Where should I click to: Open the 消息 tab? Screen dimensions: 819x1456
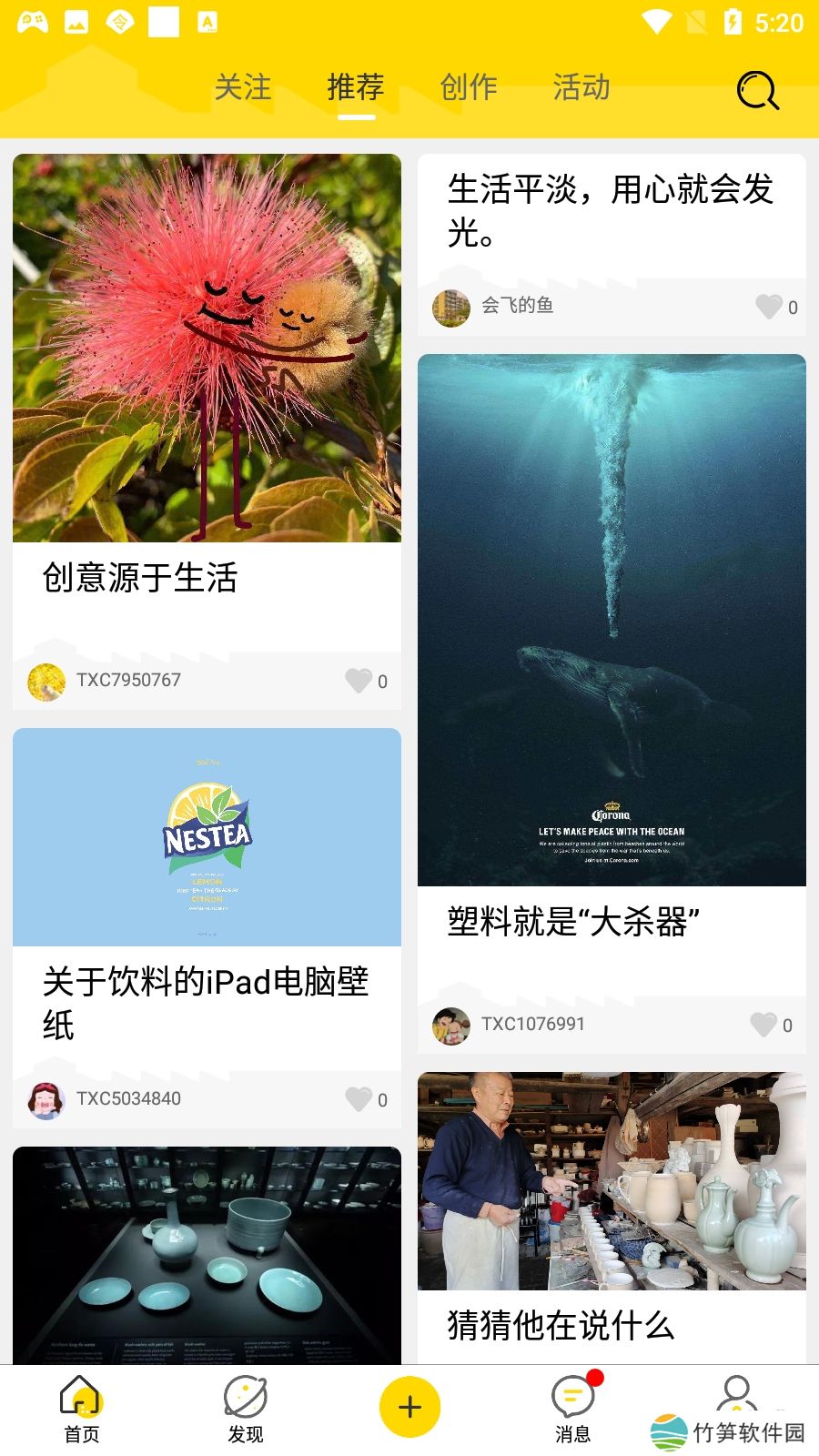[x=573, y=1409]
